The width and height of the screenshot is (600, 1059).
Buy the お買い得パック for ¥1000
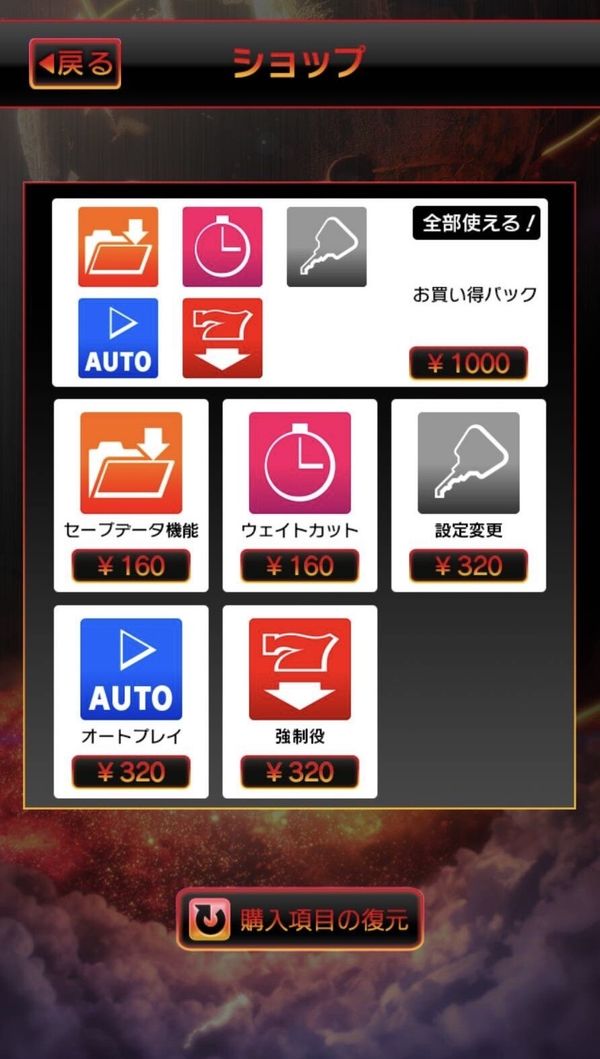[468, 363]
